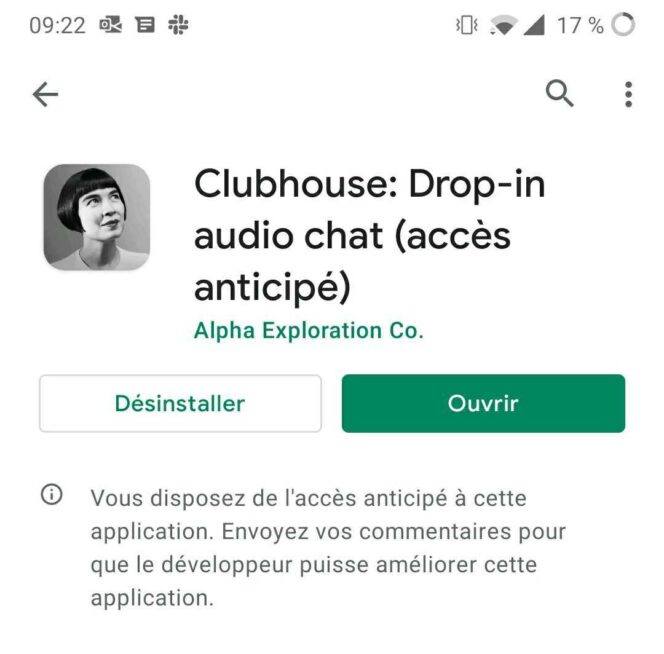Tap Ouvrir to launch Clubhouse

click(483, 404)
